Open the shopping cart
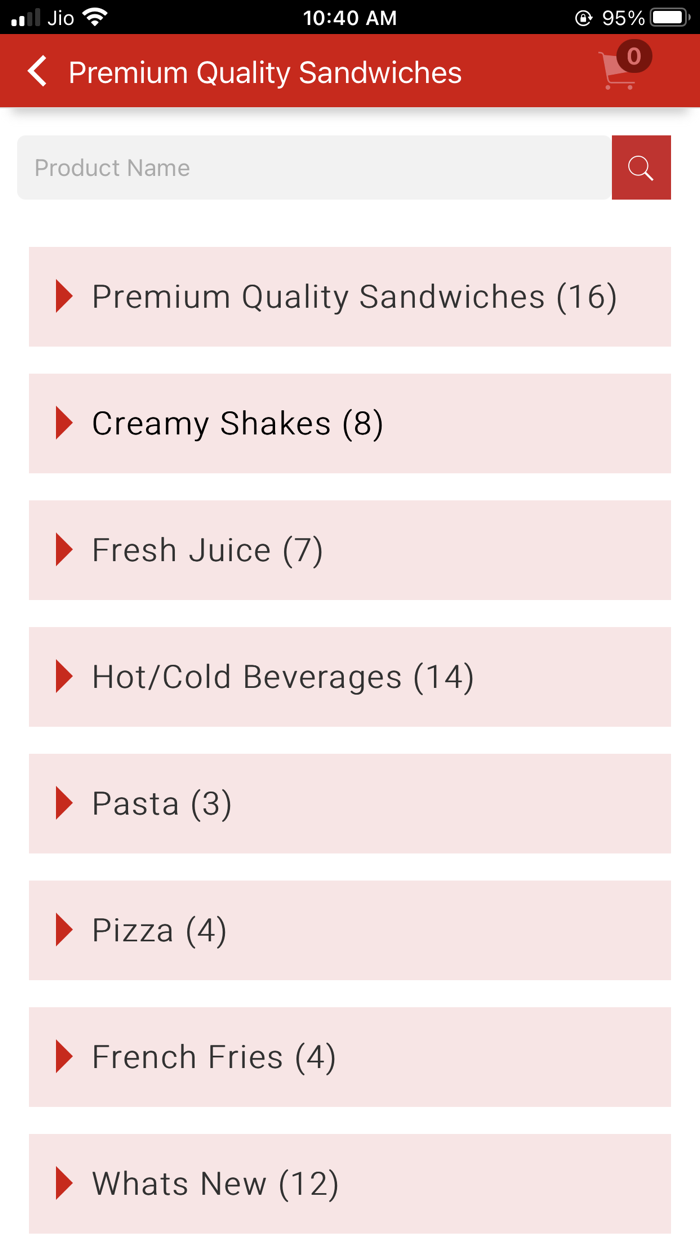Screen dimensions: 700x1244 click(619, 71)
